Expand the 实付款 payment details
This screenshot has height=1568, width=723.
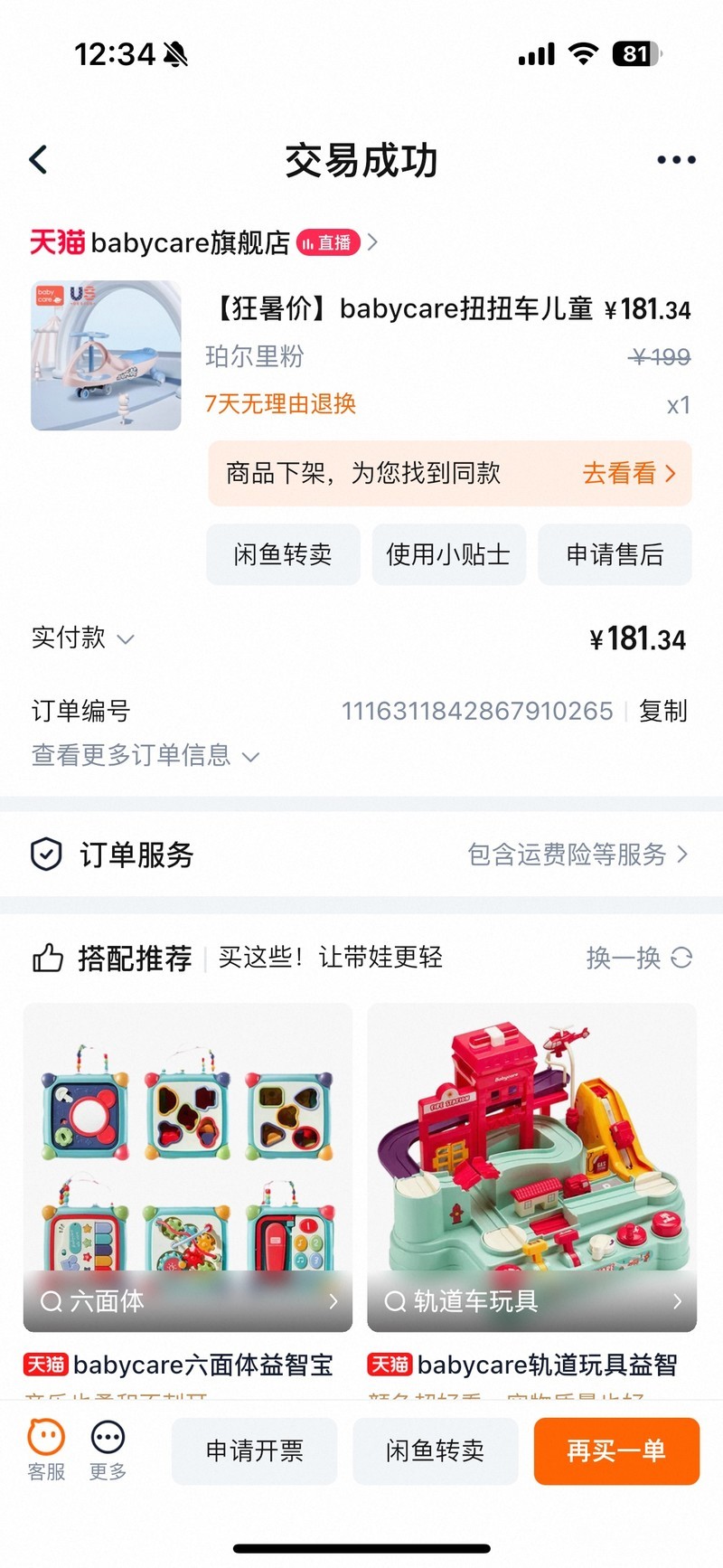pos(83,638)
